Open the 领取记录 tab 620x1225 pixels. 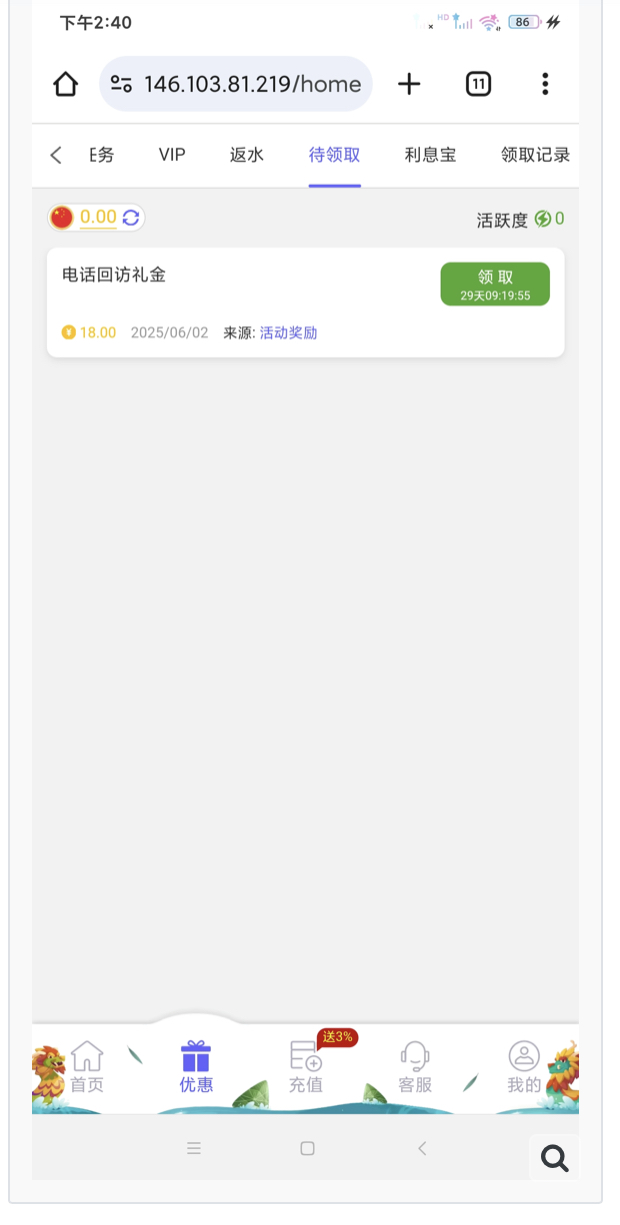(x=535, y=154)
